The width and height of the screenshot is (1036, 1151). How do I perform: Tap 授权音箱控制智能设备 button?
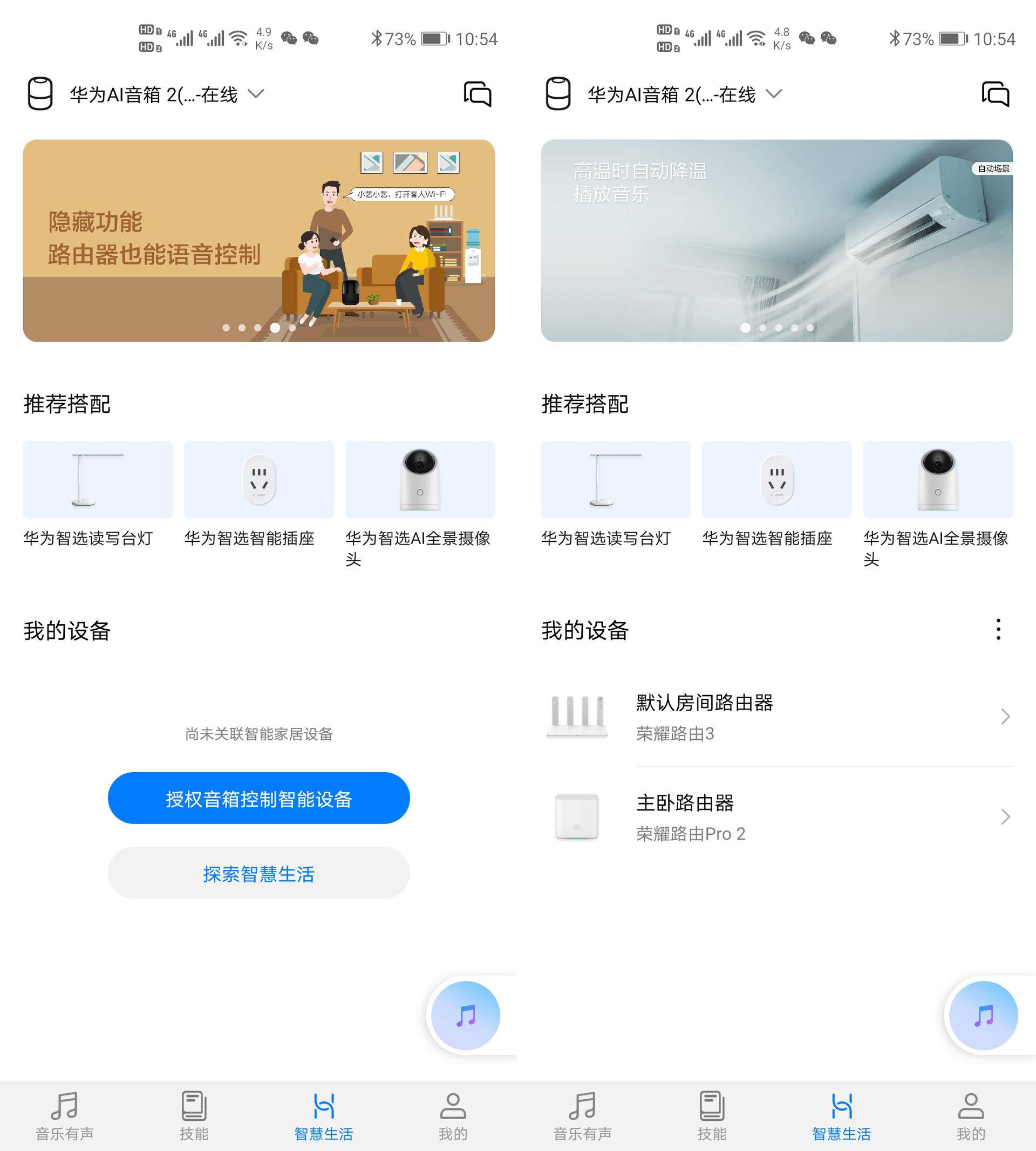258,798
